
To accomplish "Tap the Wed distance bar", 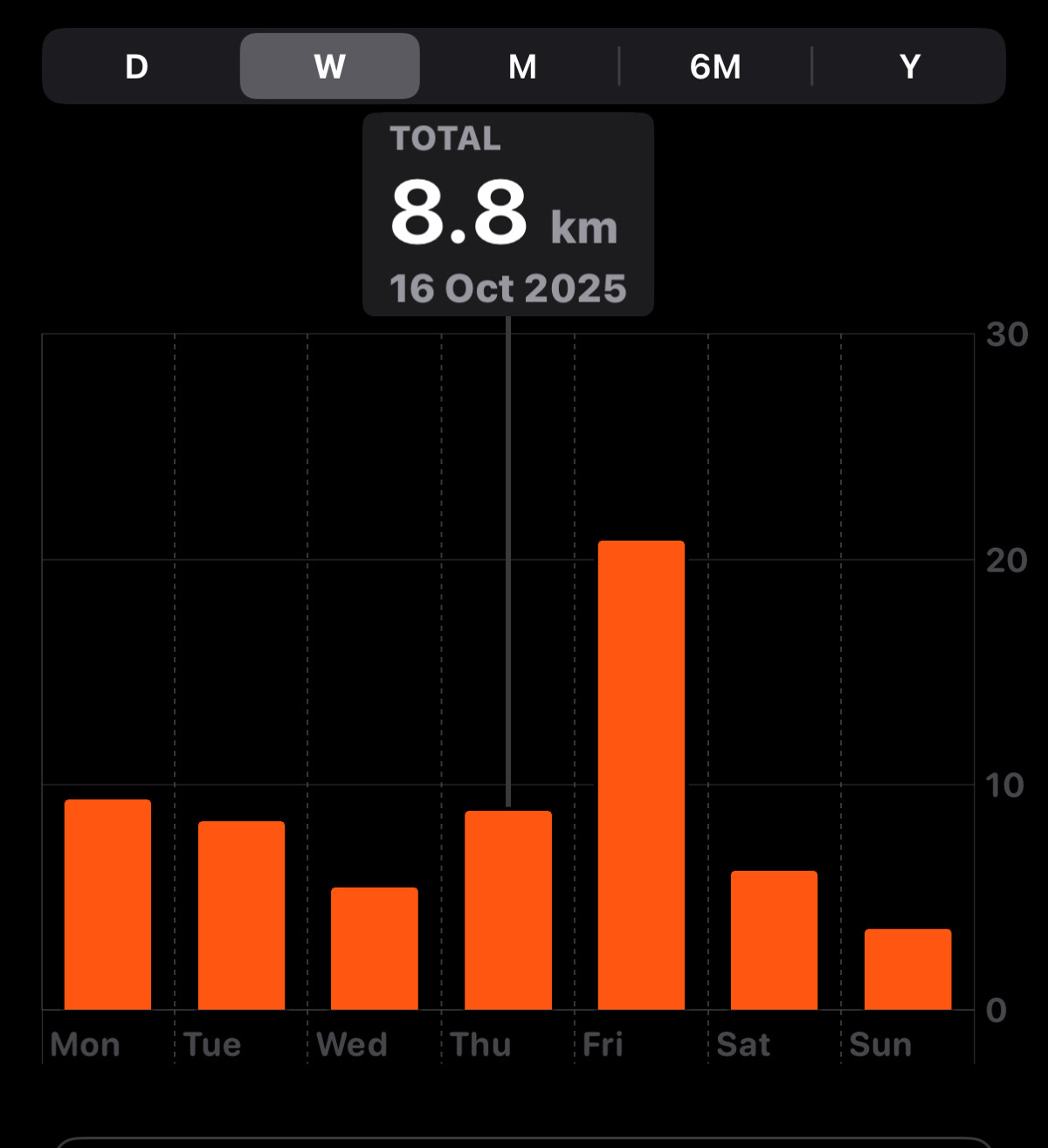I will pos(375,949).
